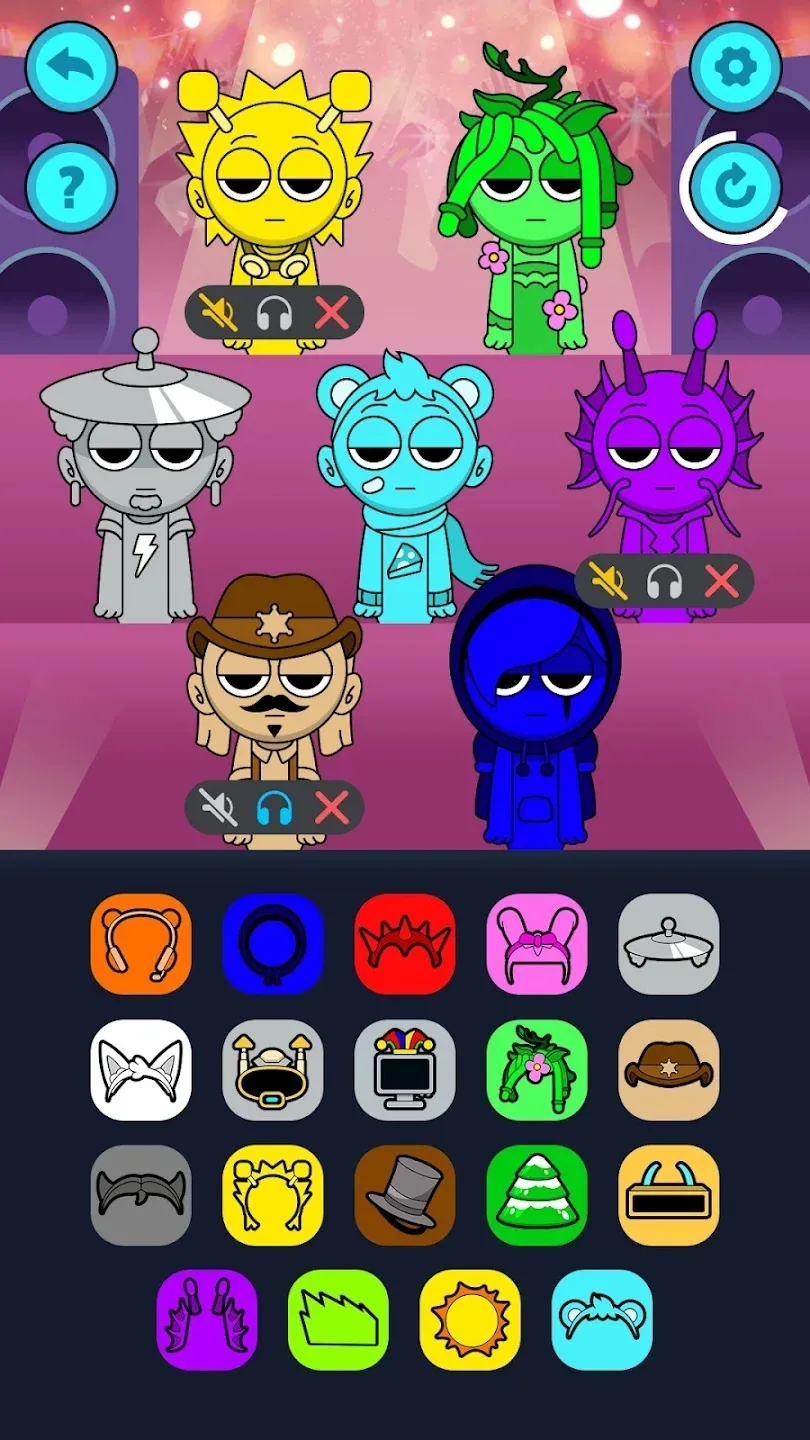Solo the yellow sun character with headphones
The image size is (810, 1440).
coord(274,313)
